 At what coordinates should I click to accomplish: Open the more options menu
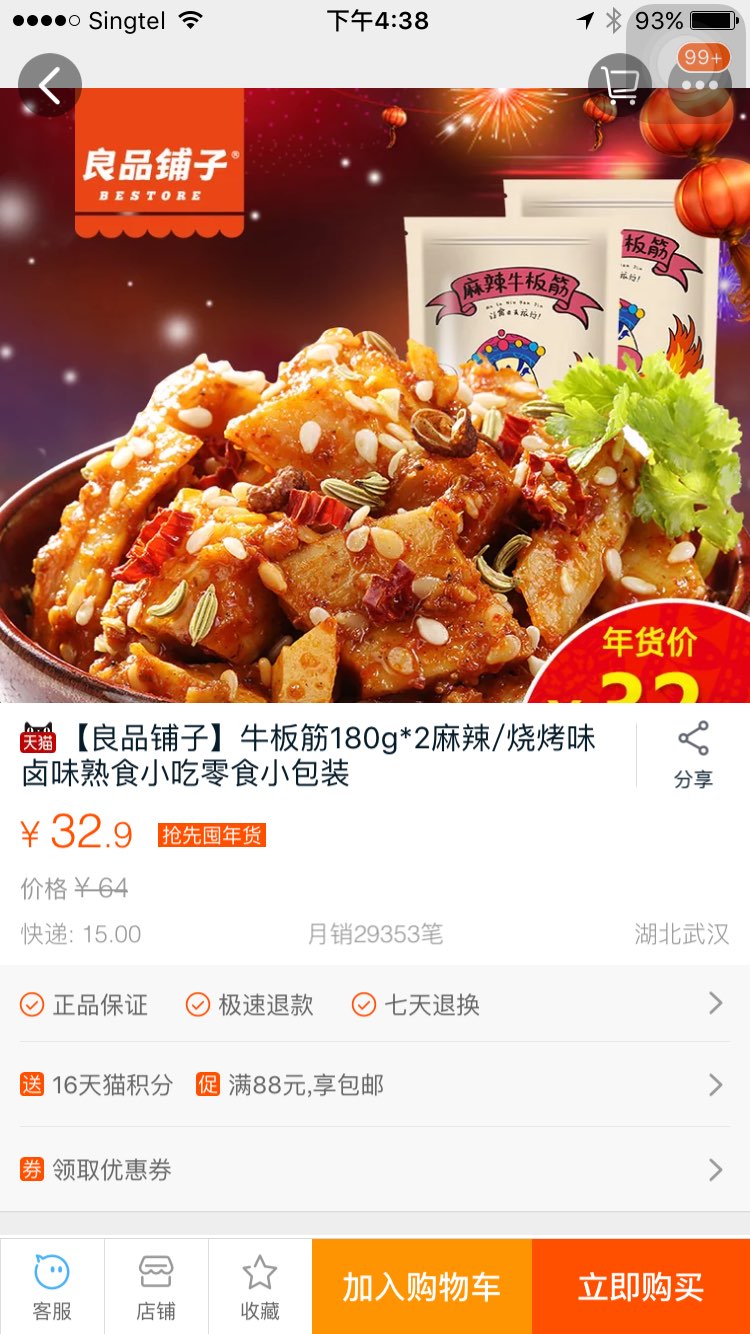point(699,85)
